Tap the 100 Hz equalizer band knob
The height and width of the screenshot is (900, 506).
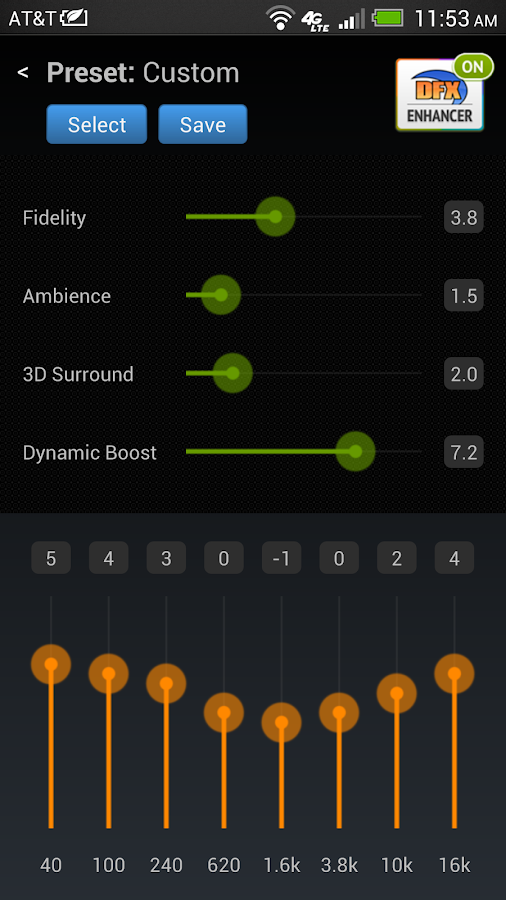108,673
